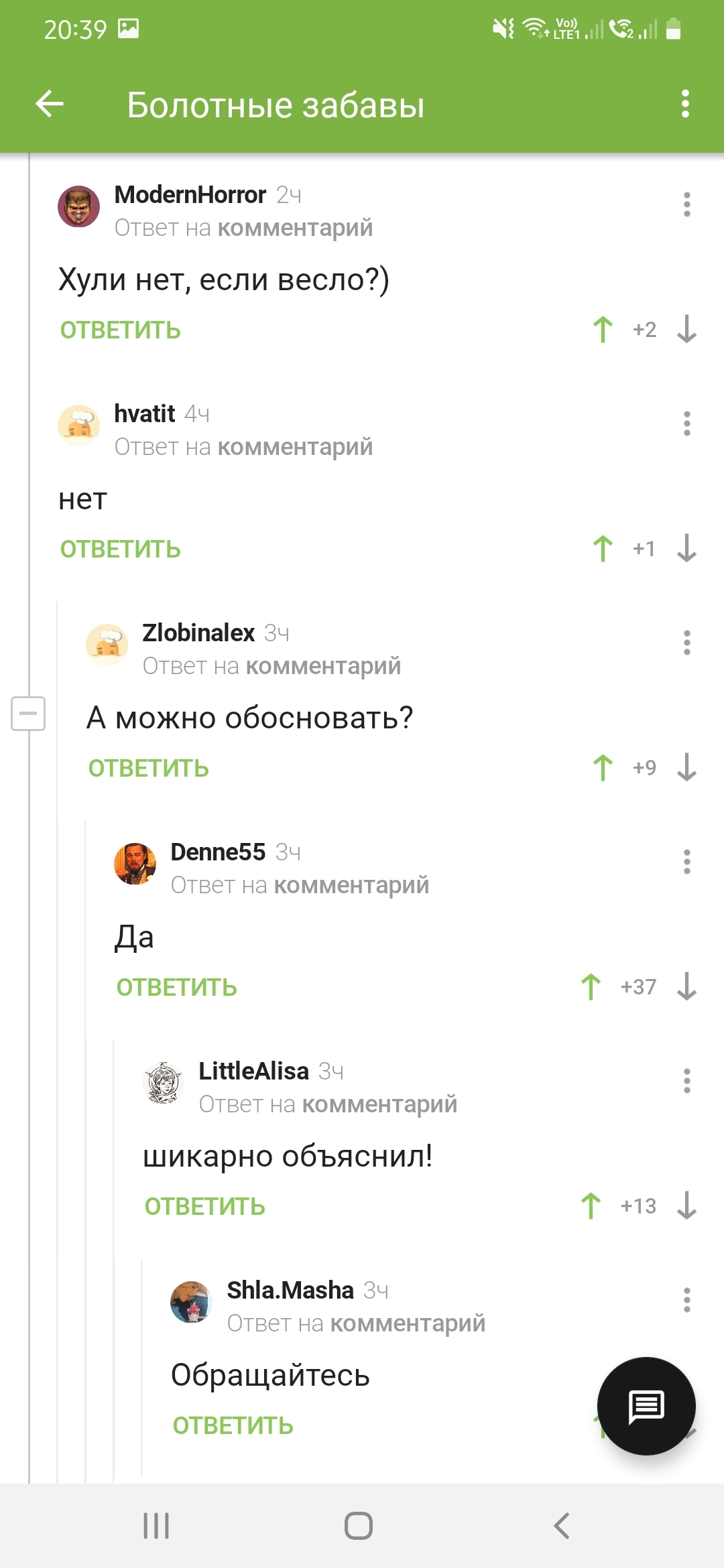Downvote Denne55's comment
724x1568 pixels.
[686, 987]
